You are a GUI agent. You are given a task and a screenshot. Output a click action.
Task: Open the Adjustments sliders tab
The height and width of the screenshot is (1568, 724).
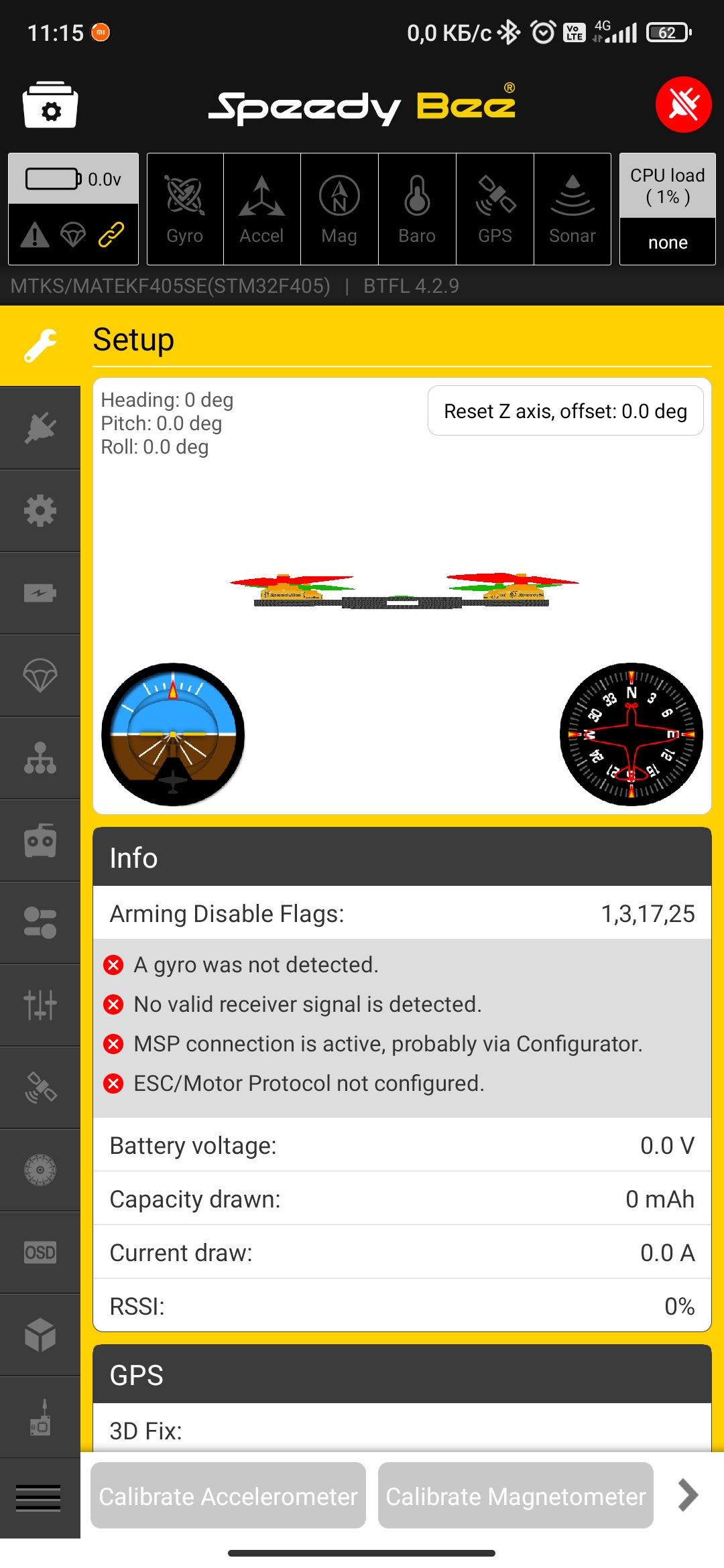(40, 1005)
